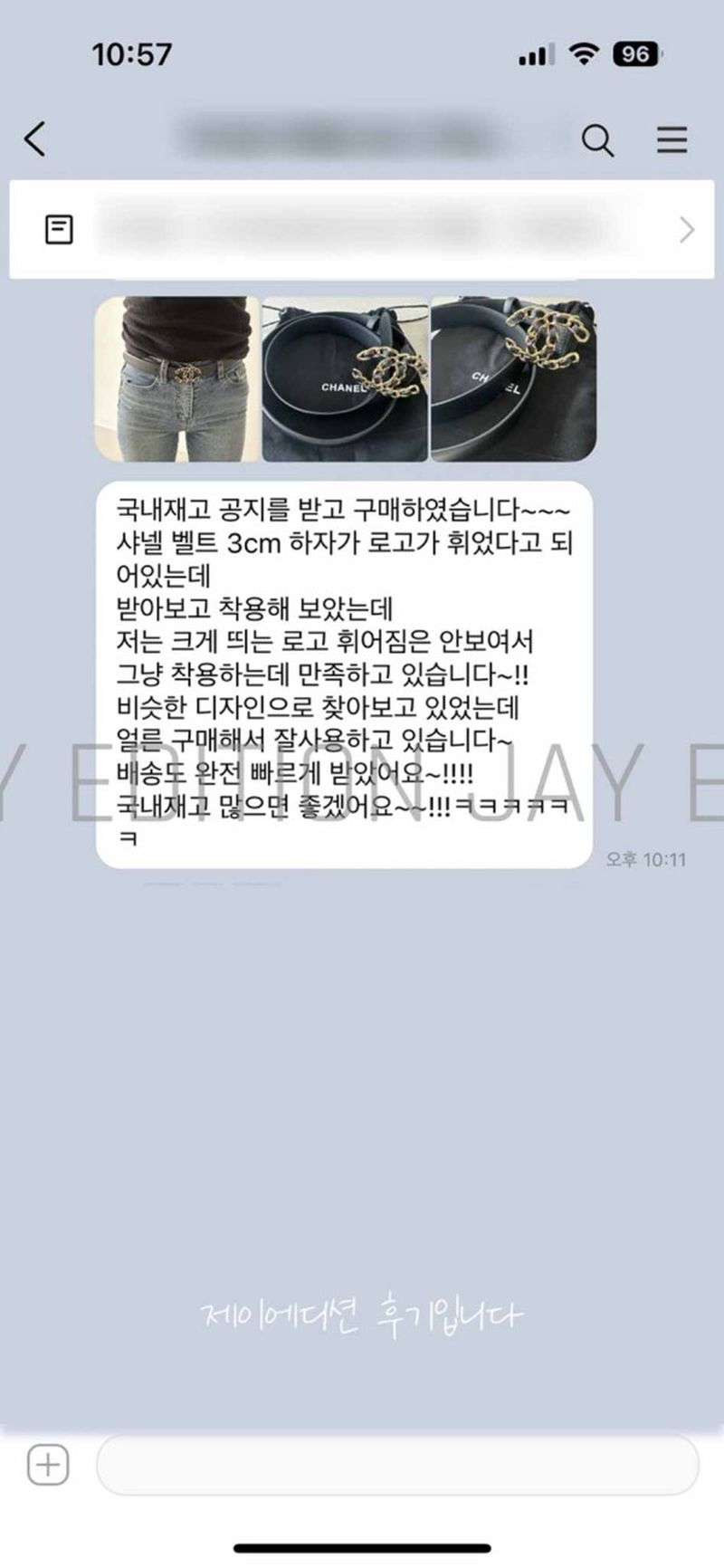Viewport: 724px width, 1568px height.
Task: View the middle Chanel belt photo
Action: click(x=345, y=379)
